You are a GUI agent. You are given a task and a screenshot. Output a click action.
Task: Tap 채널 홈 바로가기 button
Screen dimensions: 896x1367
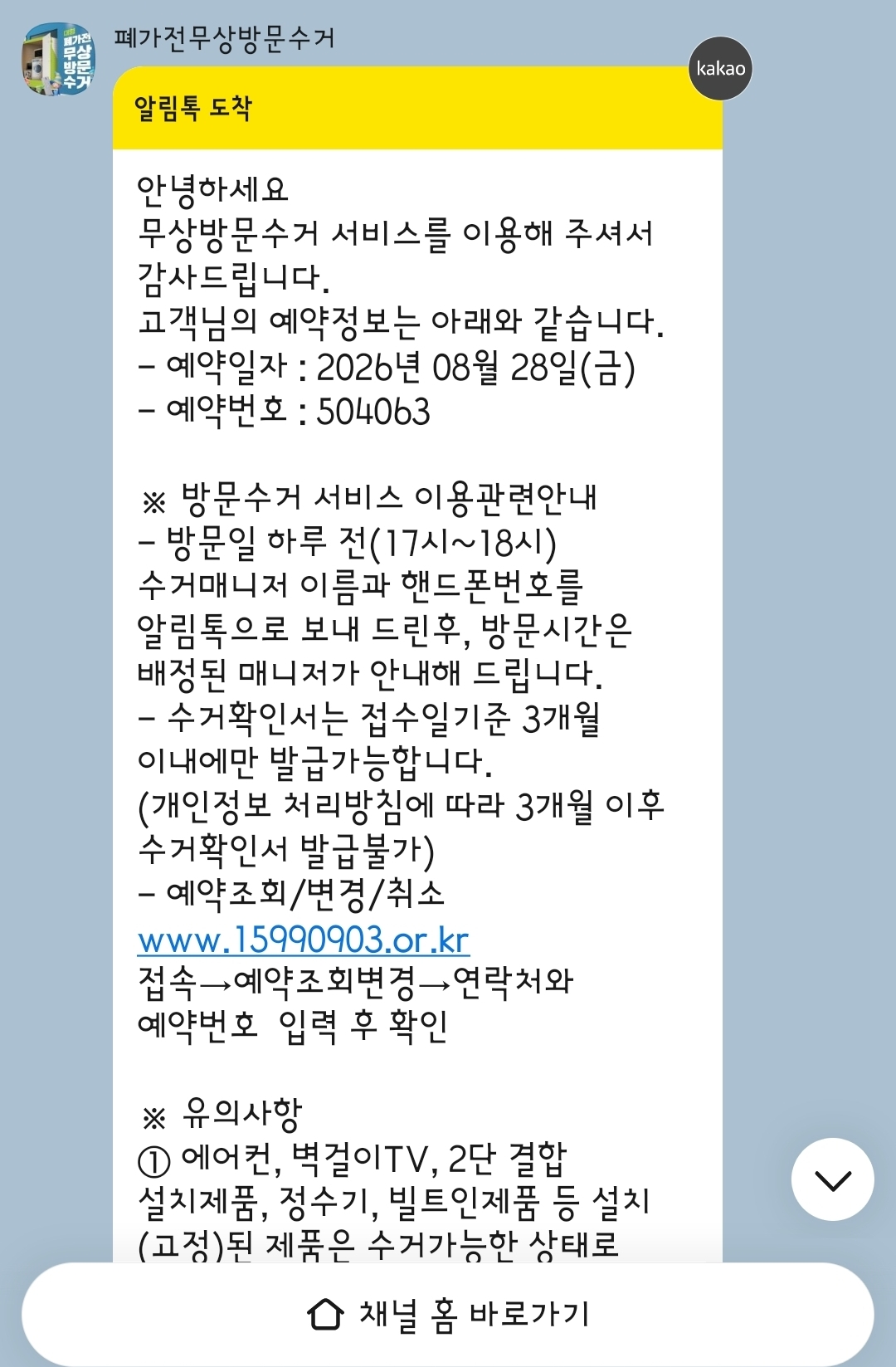448,1314
